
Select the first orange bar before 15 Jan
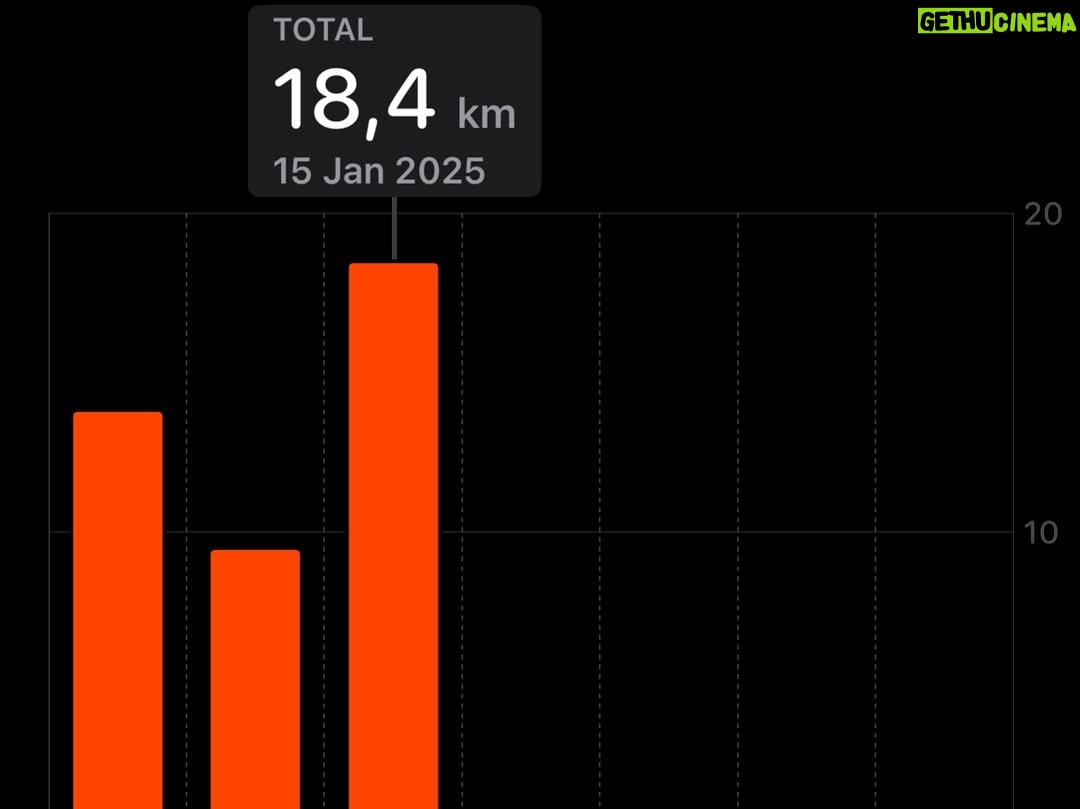point(118,610)
